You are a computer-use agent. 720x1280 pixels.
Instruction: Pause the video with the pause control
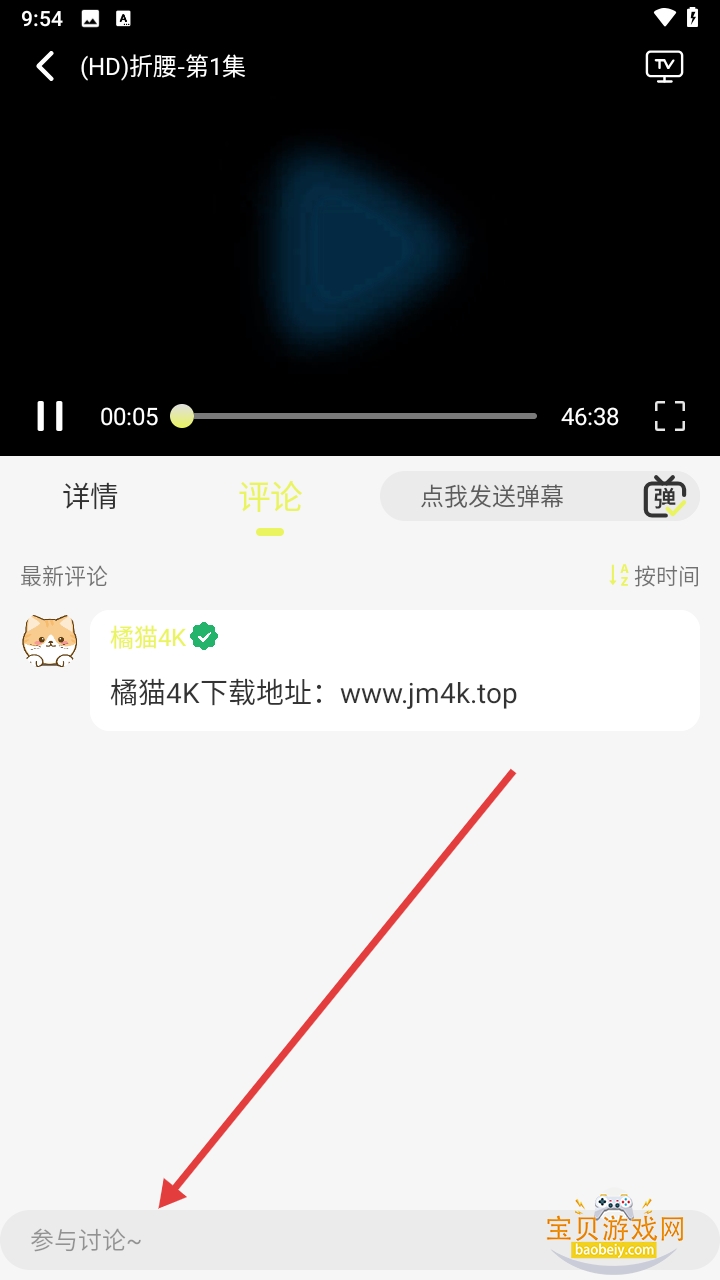coord(50,416)
